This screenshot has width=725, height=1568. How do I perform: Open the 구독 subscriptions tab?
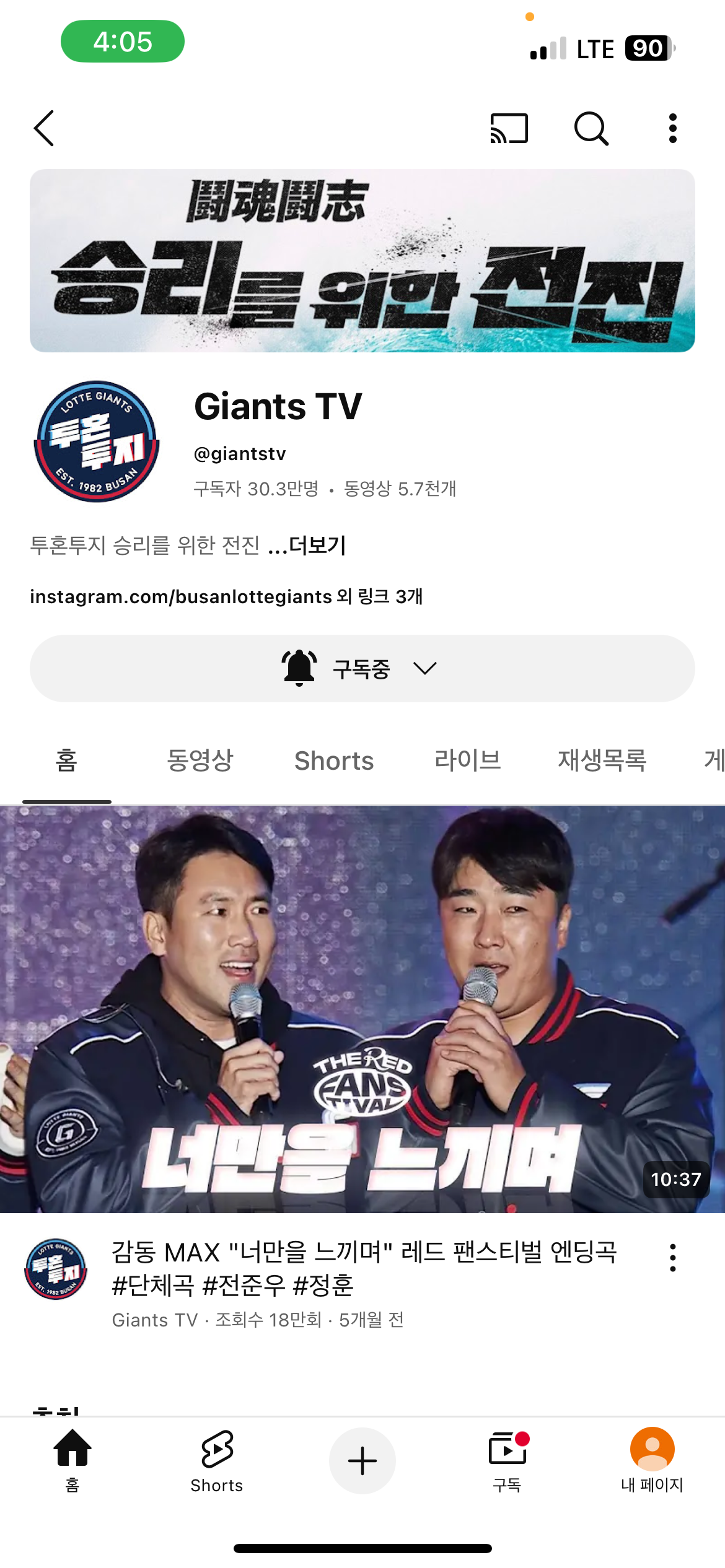(x=507, y=1461)
